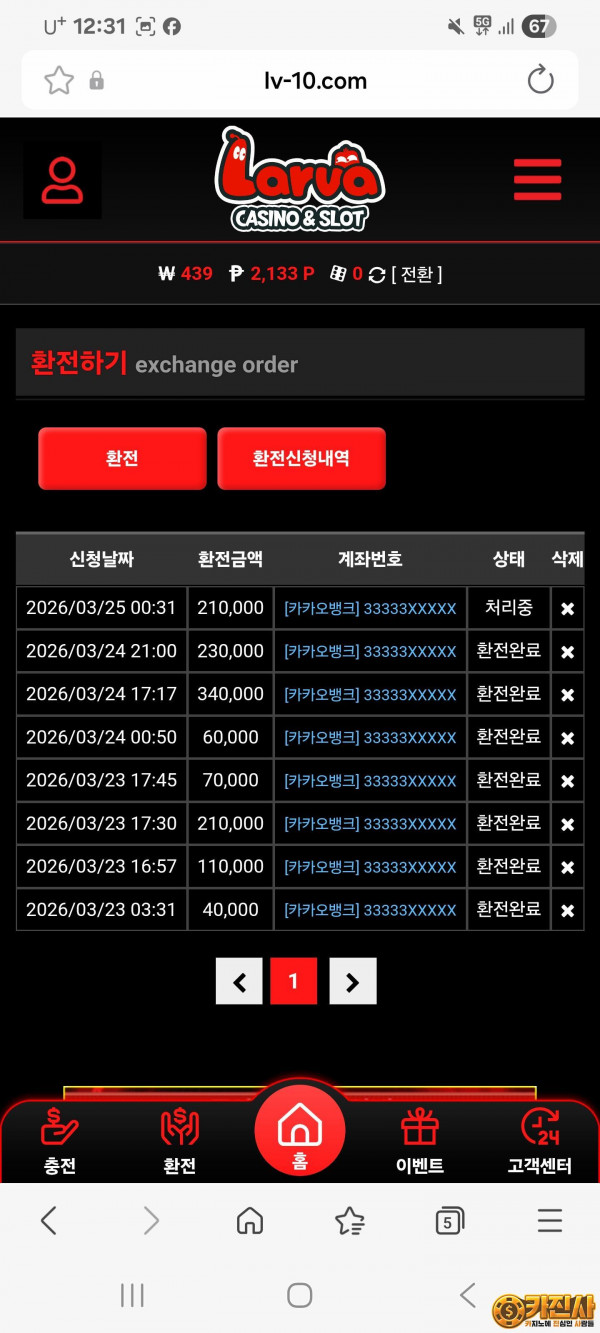The height and width of the screenshot is (1333, 600).
Task: Open the hamburger menu
Action: (537, 180)
